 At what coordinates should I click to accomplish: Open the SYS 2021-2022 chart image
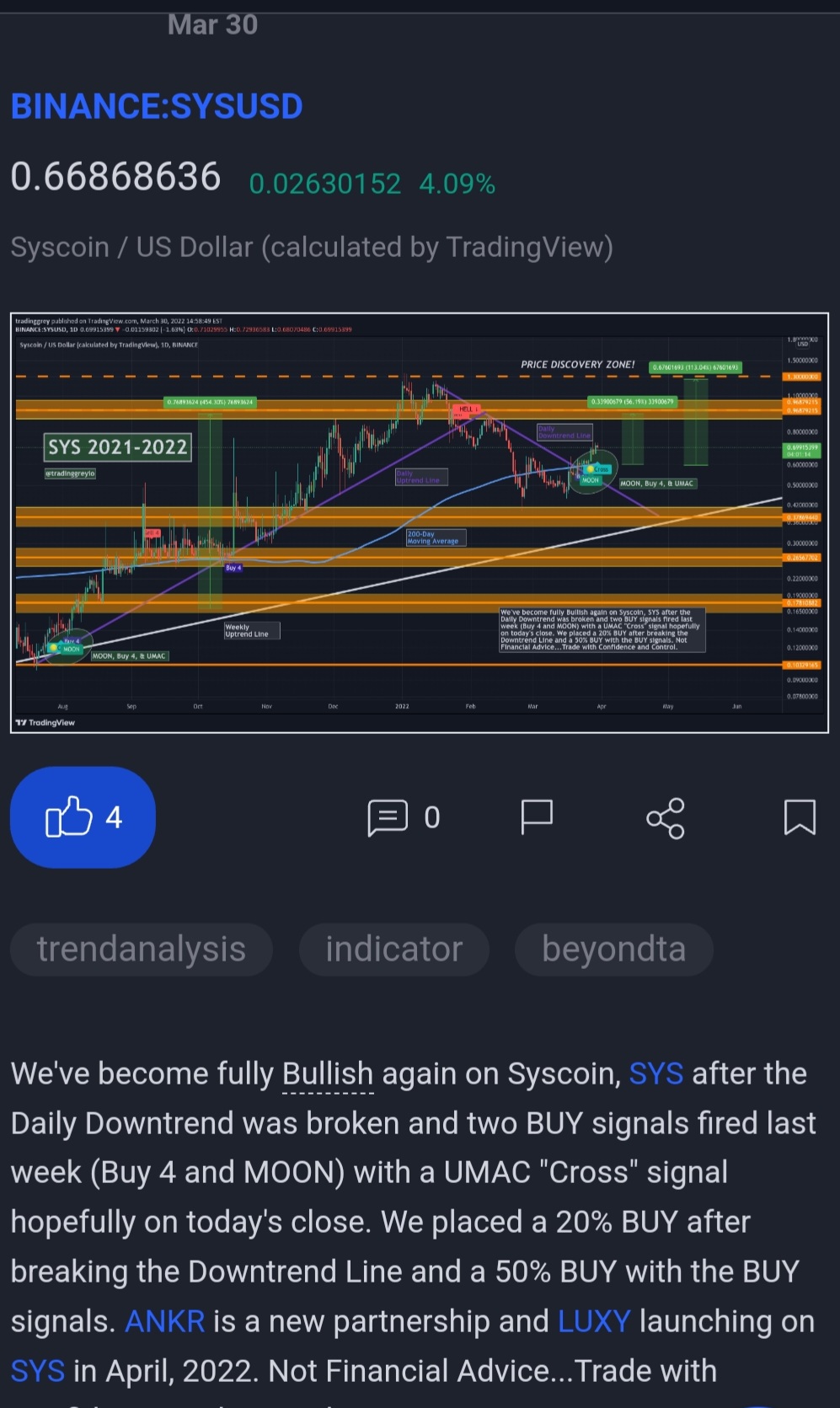tap(420, 522)
